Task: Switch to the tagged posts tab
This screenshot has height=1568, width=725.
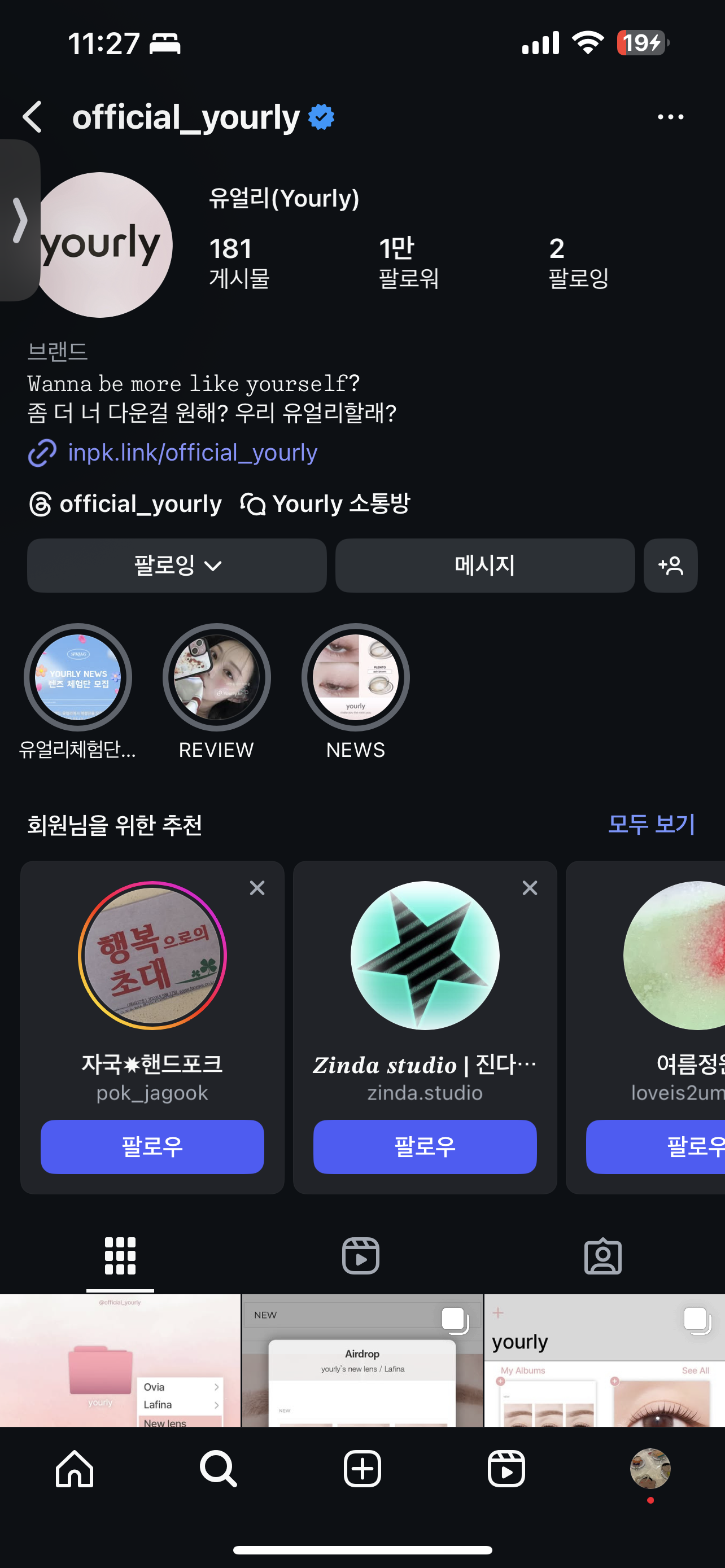Action: [x=602, y=1256]
